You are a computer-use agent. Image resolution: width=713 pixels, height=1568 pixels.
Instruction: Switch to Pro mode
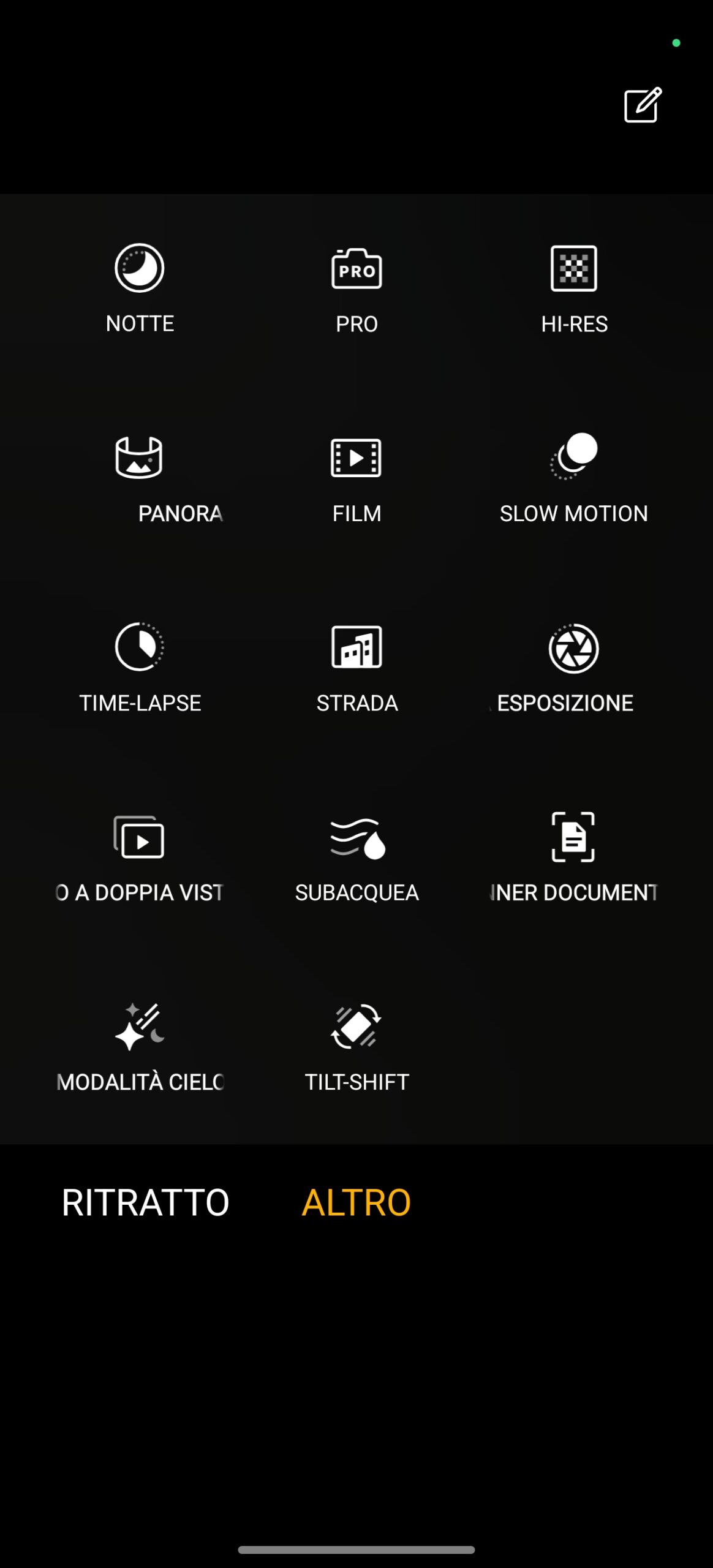[x=356, y=288]
